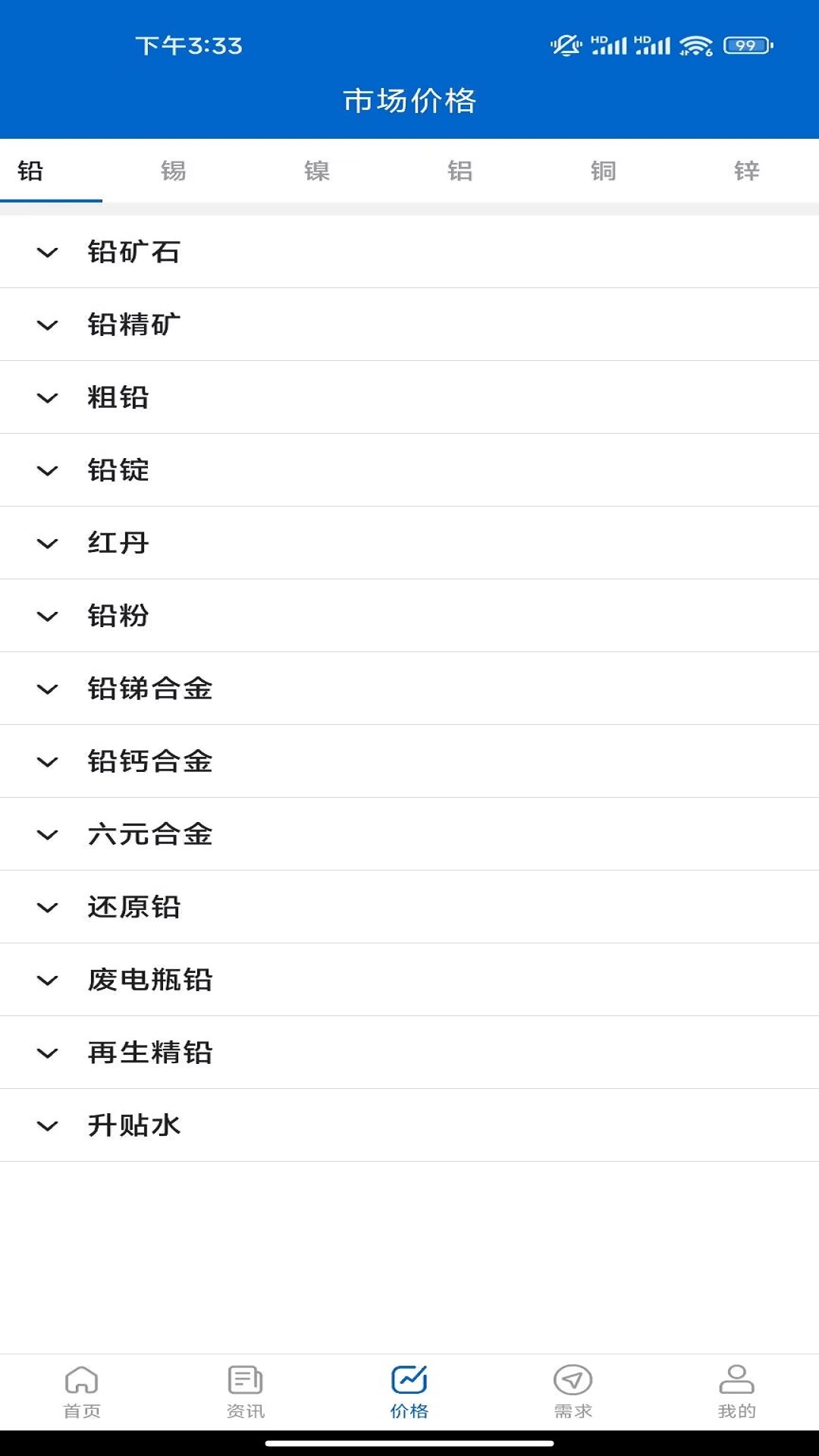
Task: Expand 六元合金 prices
Action: pos(409,834)
